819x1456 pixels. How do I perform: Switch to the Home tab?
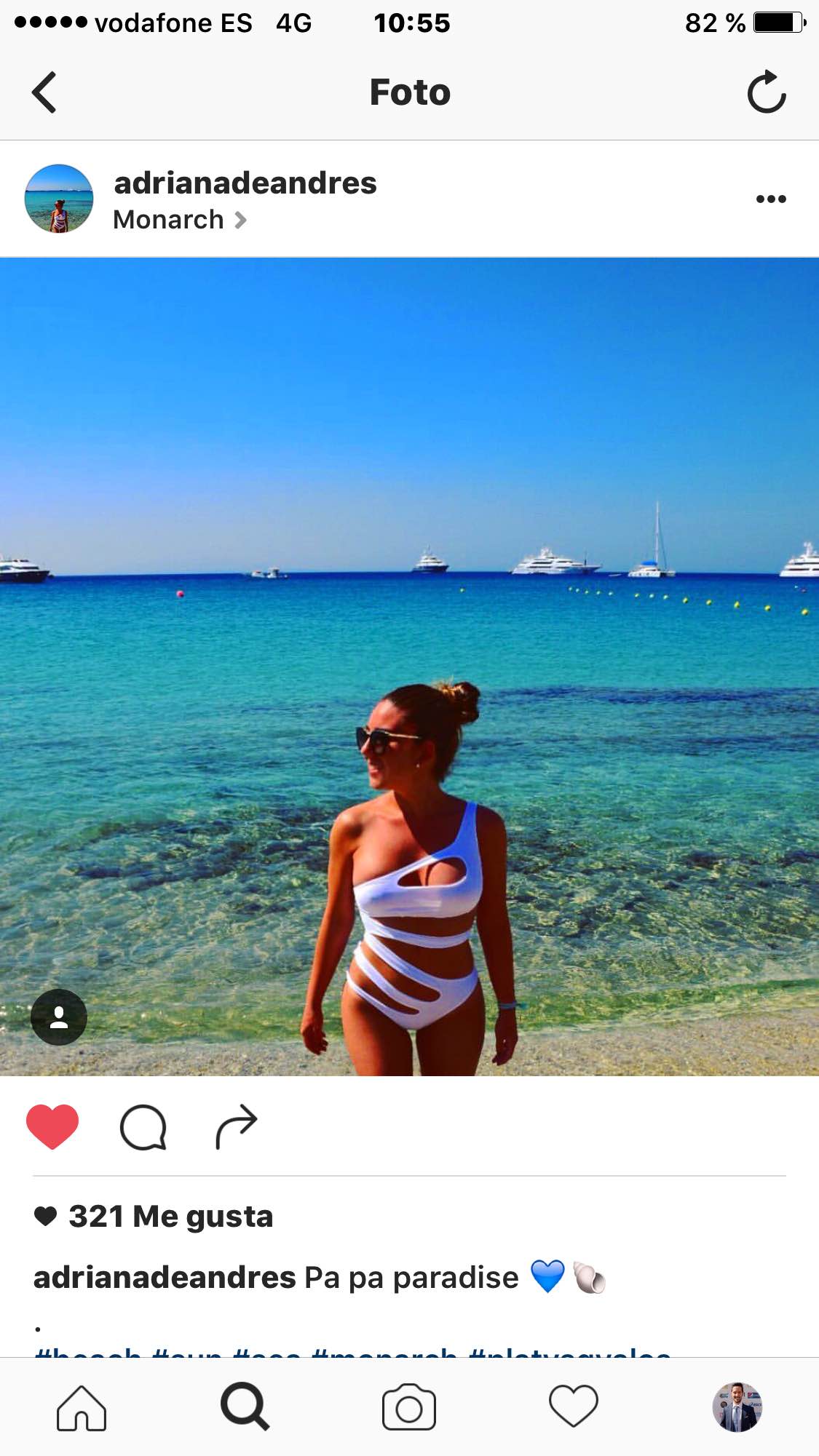coord(82,1408)
